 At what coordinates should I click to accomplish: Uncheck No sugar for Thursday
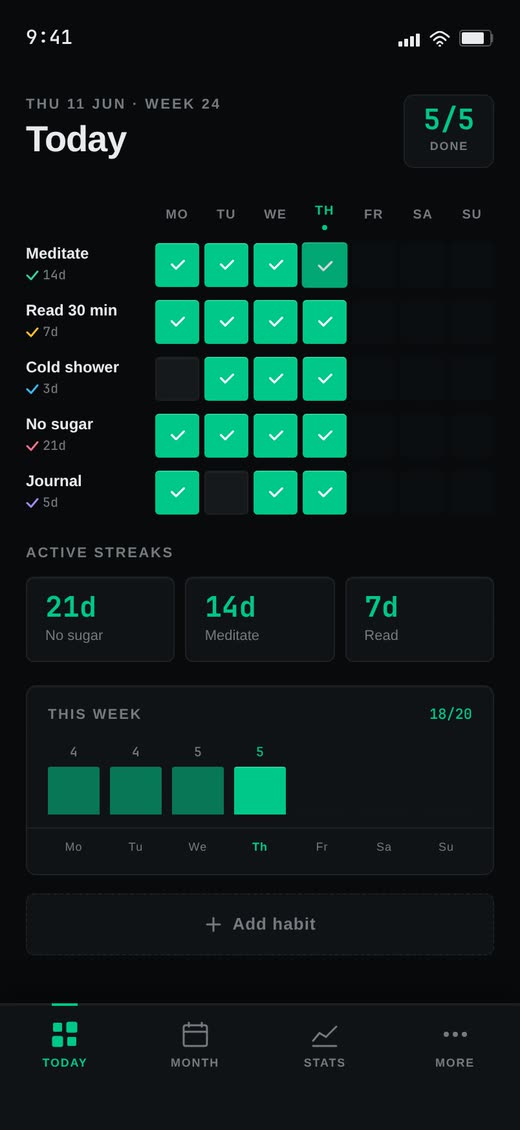(325, 436)
